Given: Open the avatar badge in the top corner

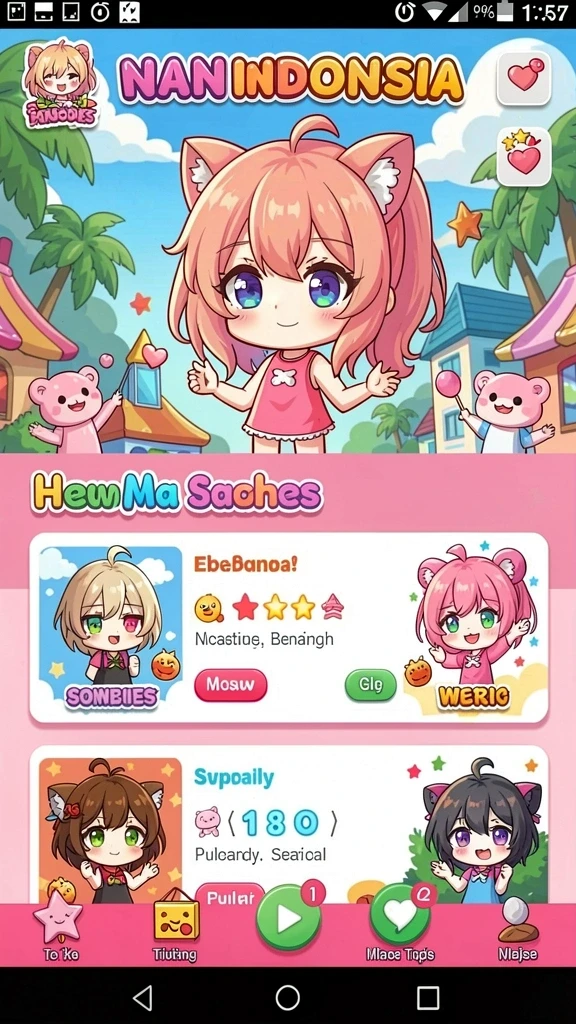Looking at the screenshot, I should click(x=60, y=84).
